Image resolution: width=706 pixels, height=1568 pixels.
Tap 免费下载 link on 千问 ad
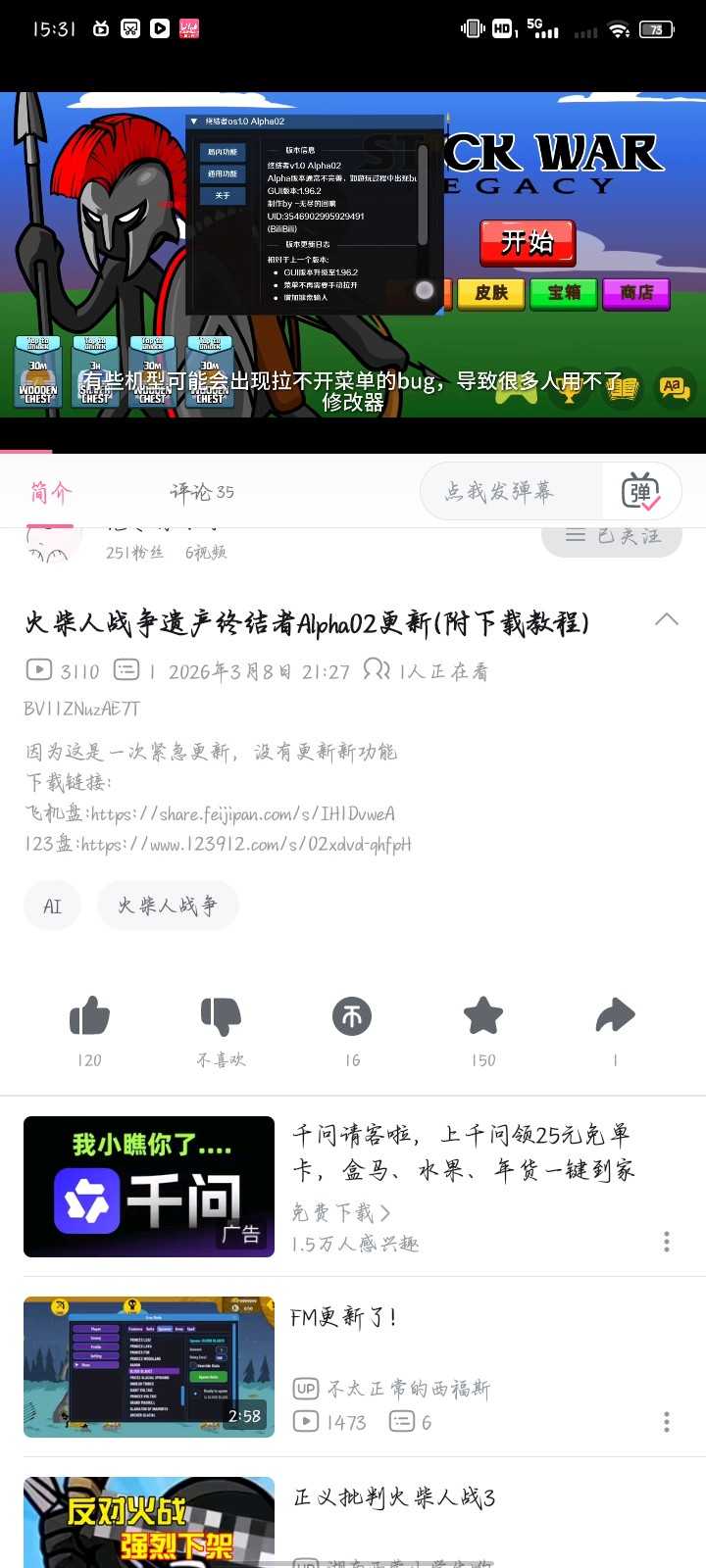pos(341,1213)
